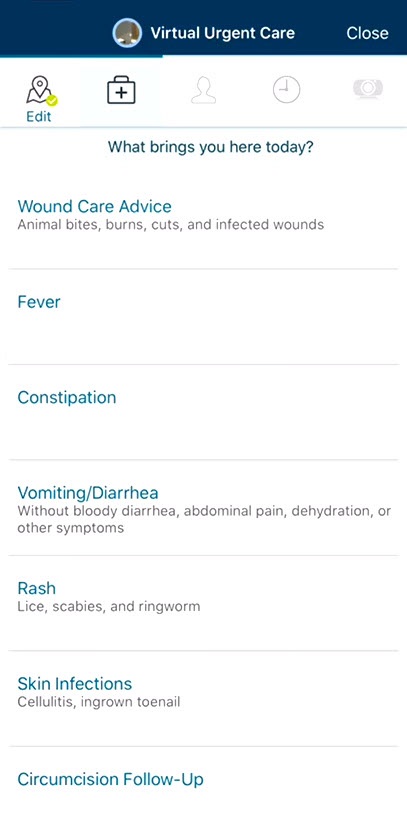Open the medical kit step icon
The width and height of the screenshot is (407, 840).
click(121, 90)
